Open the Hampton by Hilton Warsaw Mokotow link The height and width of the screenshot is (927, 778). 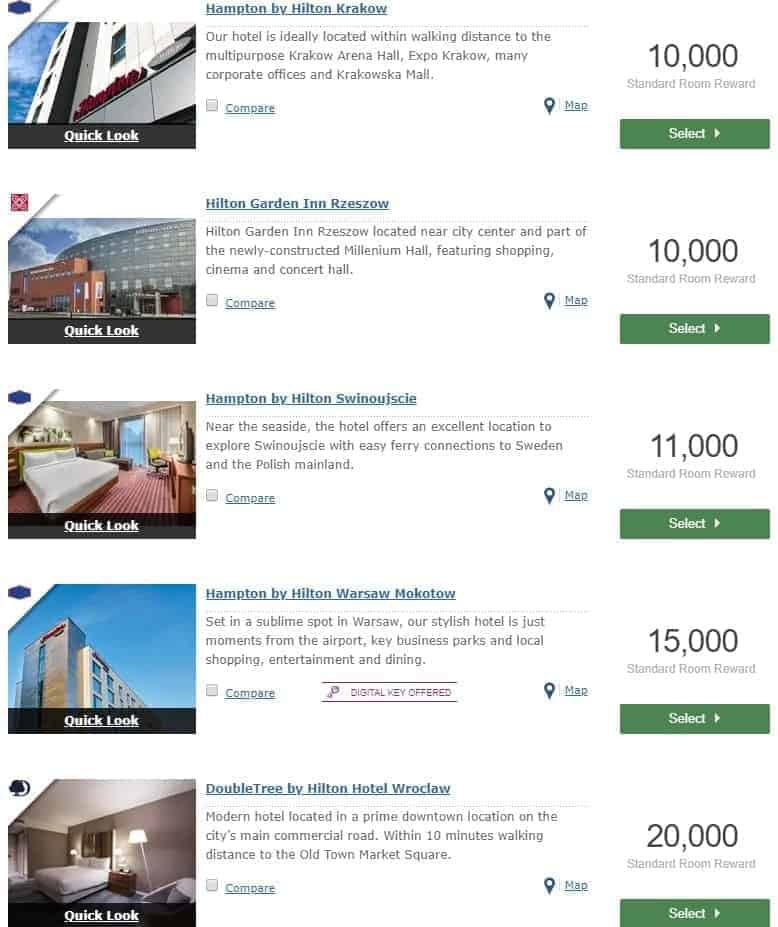pos(330,594)
